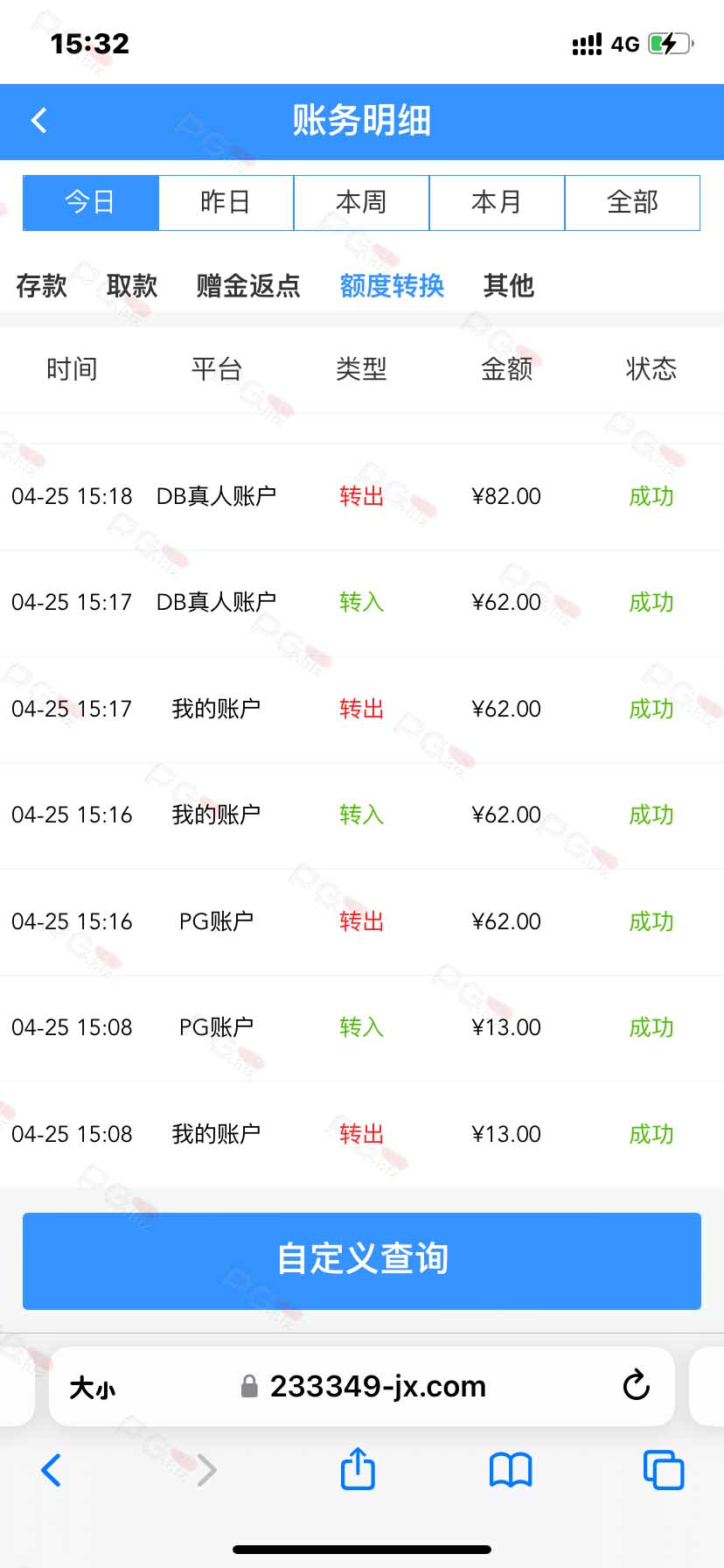Show records for 本周
This screenshot has height=1568, width=724.
tap(361, 203)
